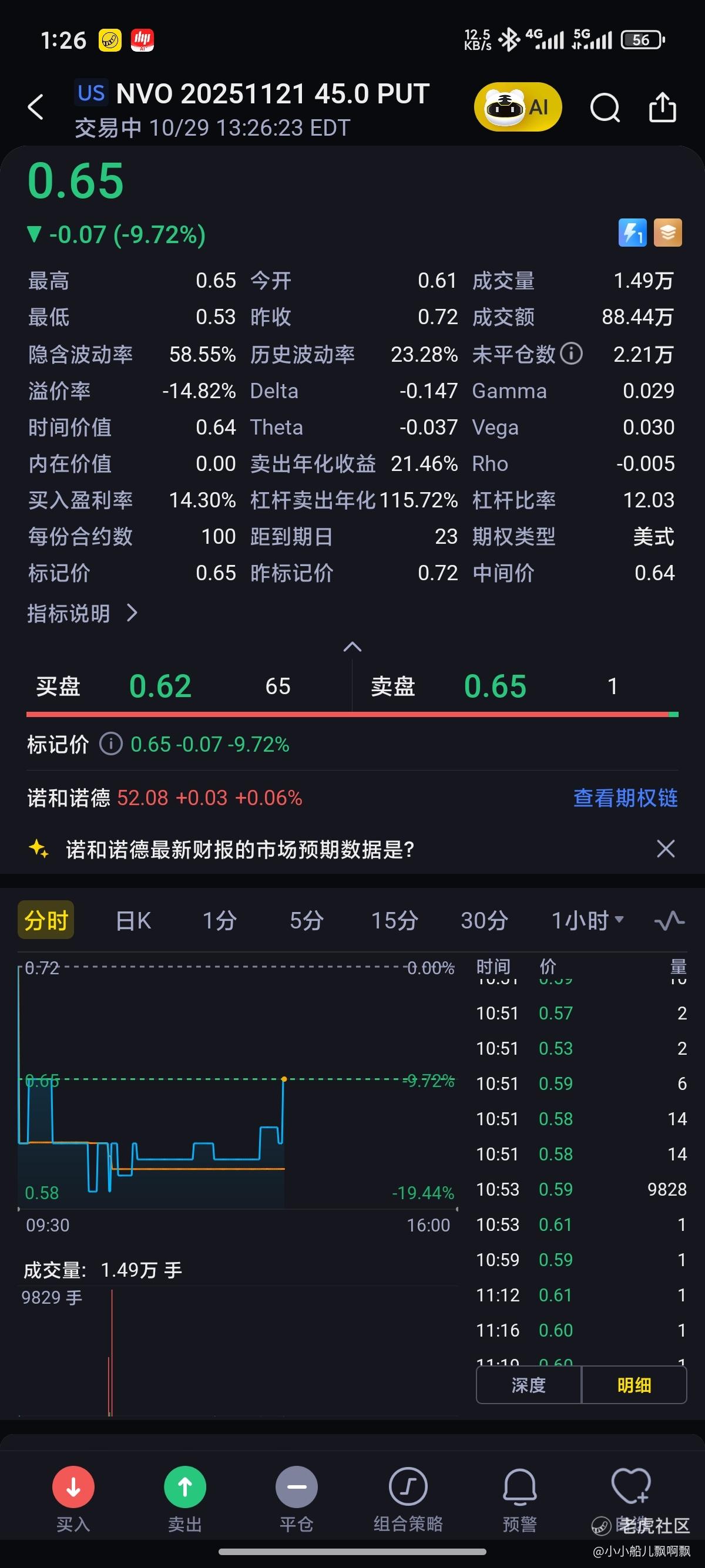Dismiss the 诺和诺德 earnings suggestion

pyautogui.click(x=666, y=849)
